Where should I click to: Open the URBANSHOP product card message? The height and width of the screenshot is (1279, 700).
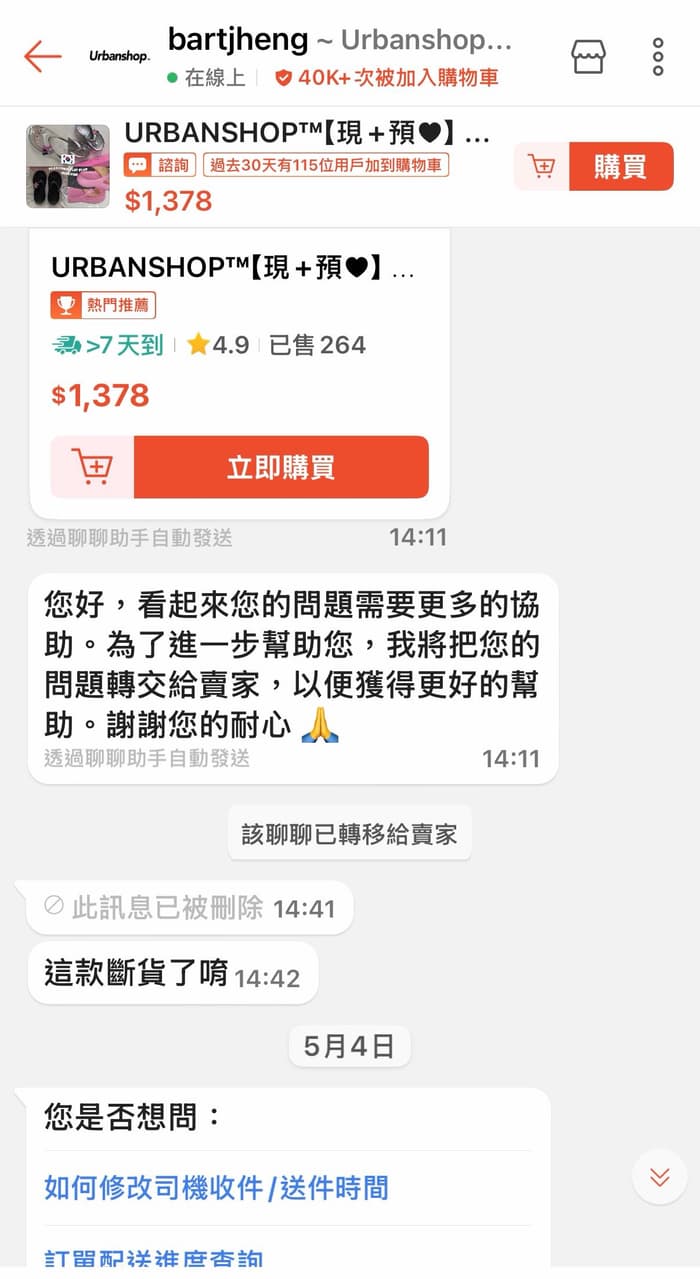[239, 372]
